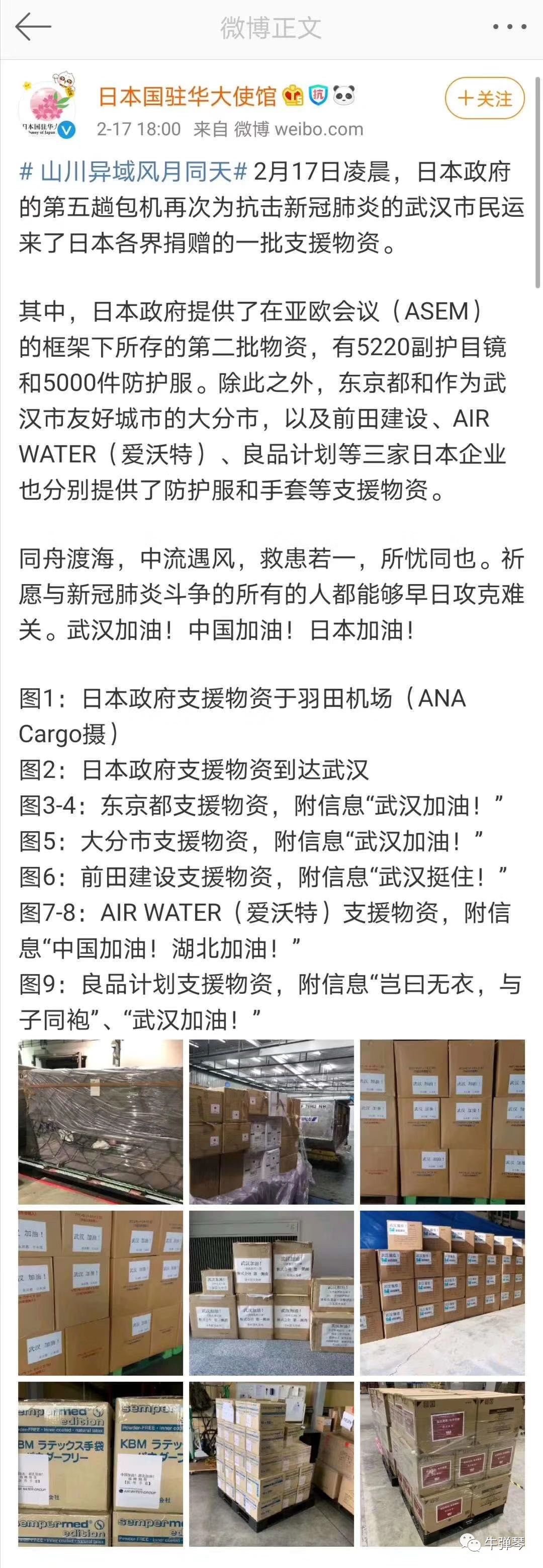The width and height of the screenshot is (543, 1568).
Task: Open the three-dot overflow menu
Action: [x=509, y=27]
